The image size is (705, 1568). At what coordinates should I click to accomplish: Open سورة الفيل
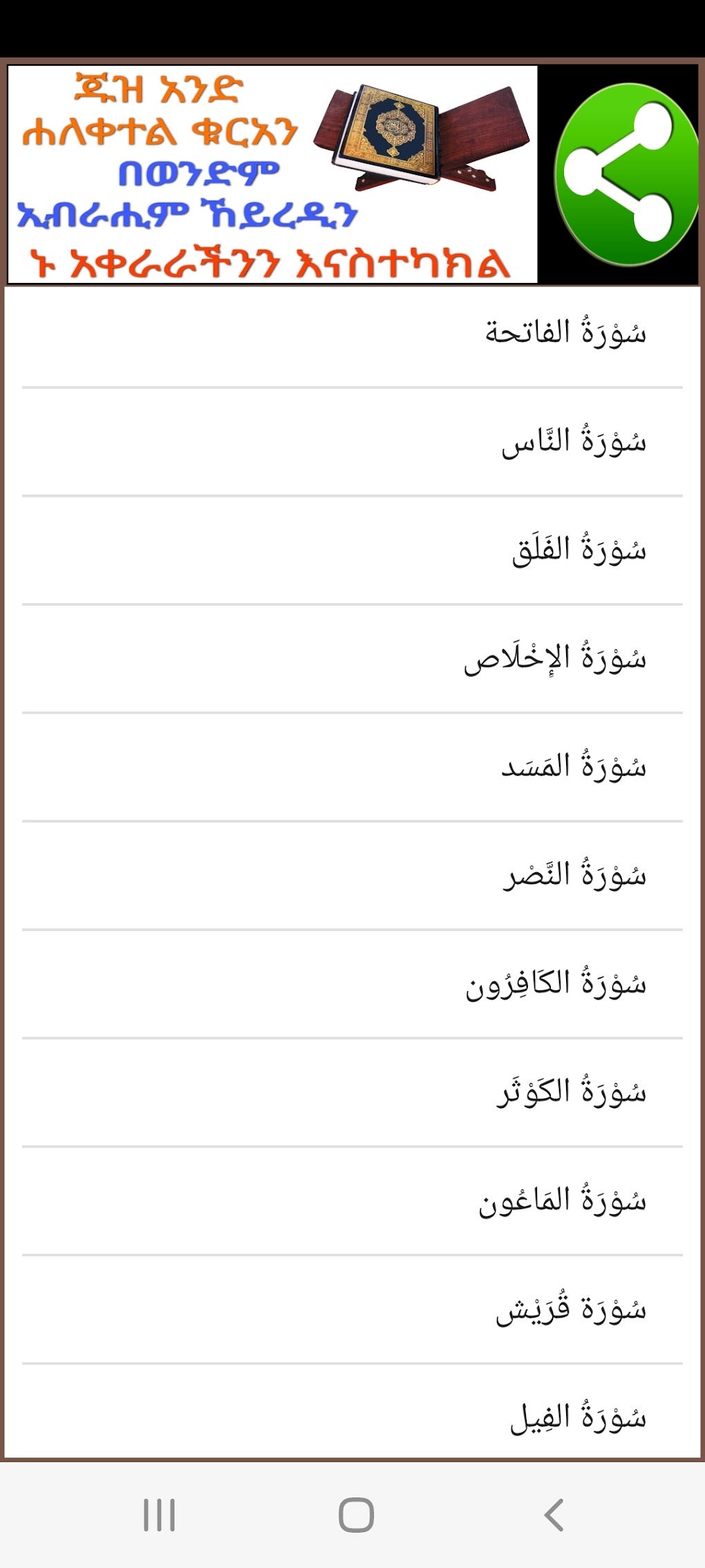pyautogui.click(x=577, y=1418)
